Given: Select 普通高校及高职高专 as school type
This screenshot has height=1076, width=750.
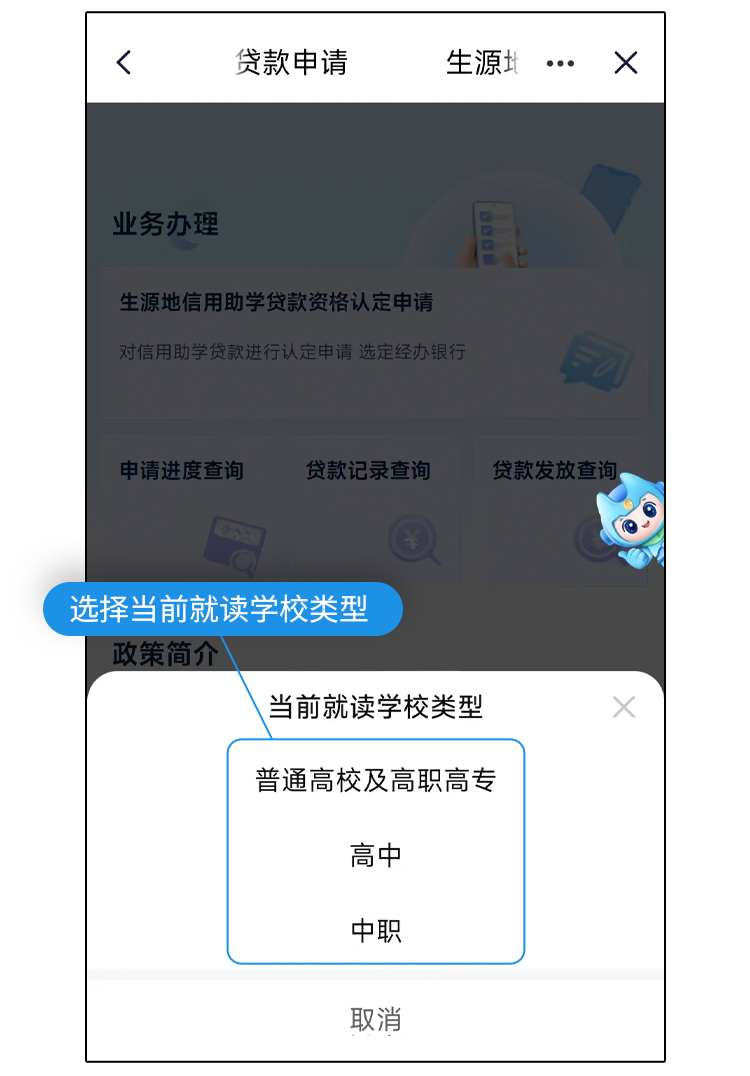Looking at the screenshot, I should click(x=376, y=781).
